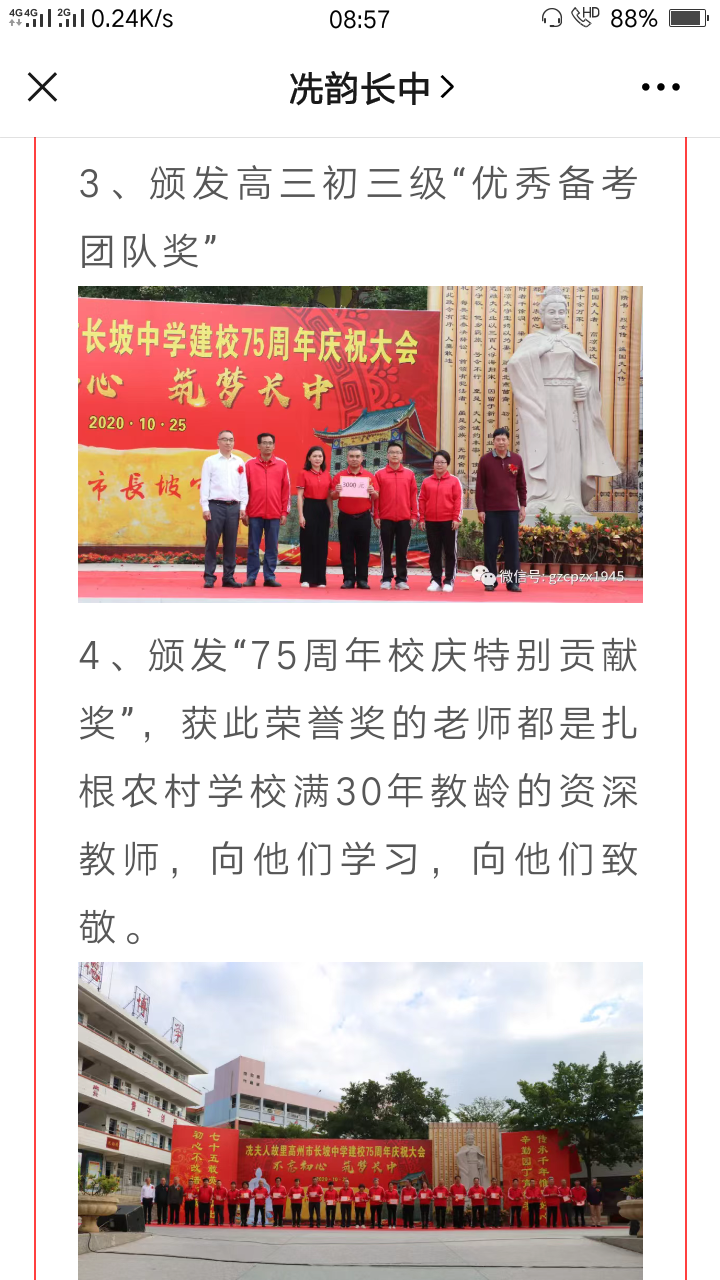
Task: Open the 冼韵长中 account profile
Action: pyautogui.click(x=371, y=89)
